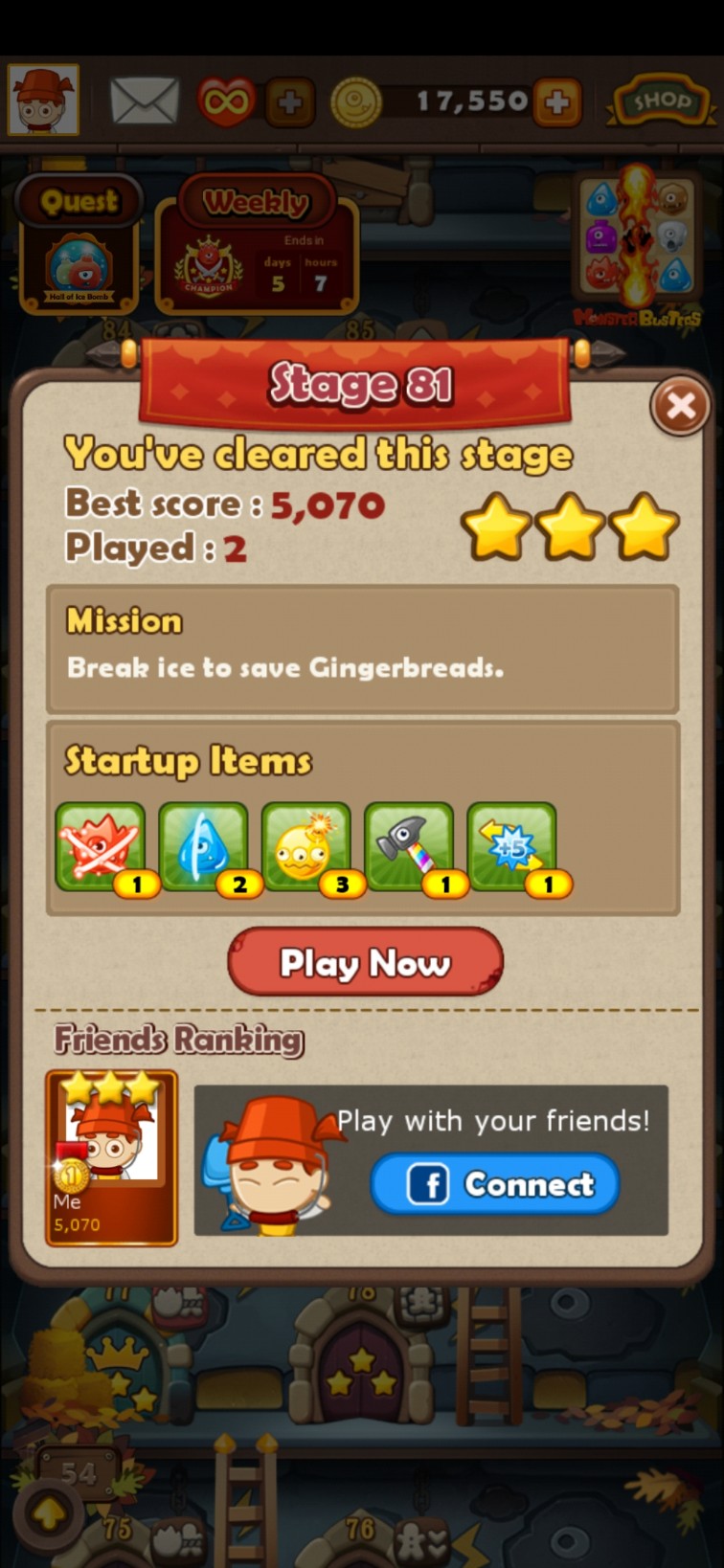Select the rainbow hammer startup item
Image resolution: width=724 pixels, height=1568 pixels.
pyautogui.click(x=409, y=847)
